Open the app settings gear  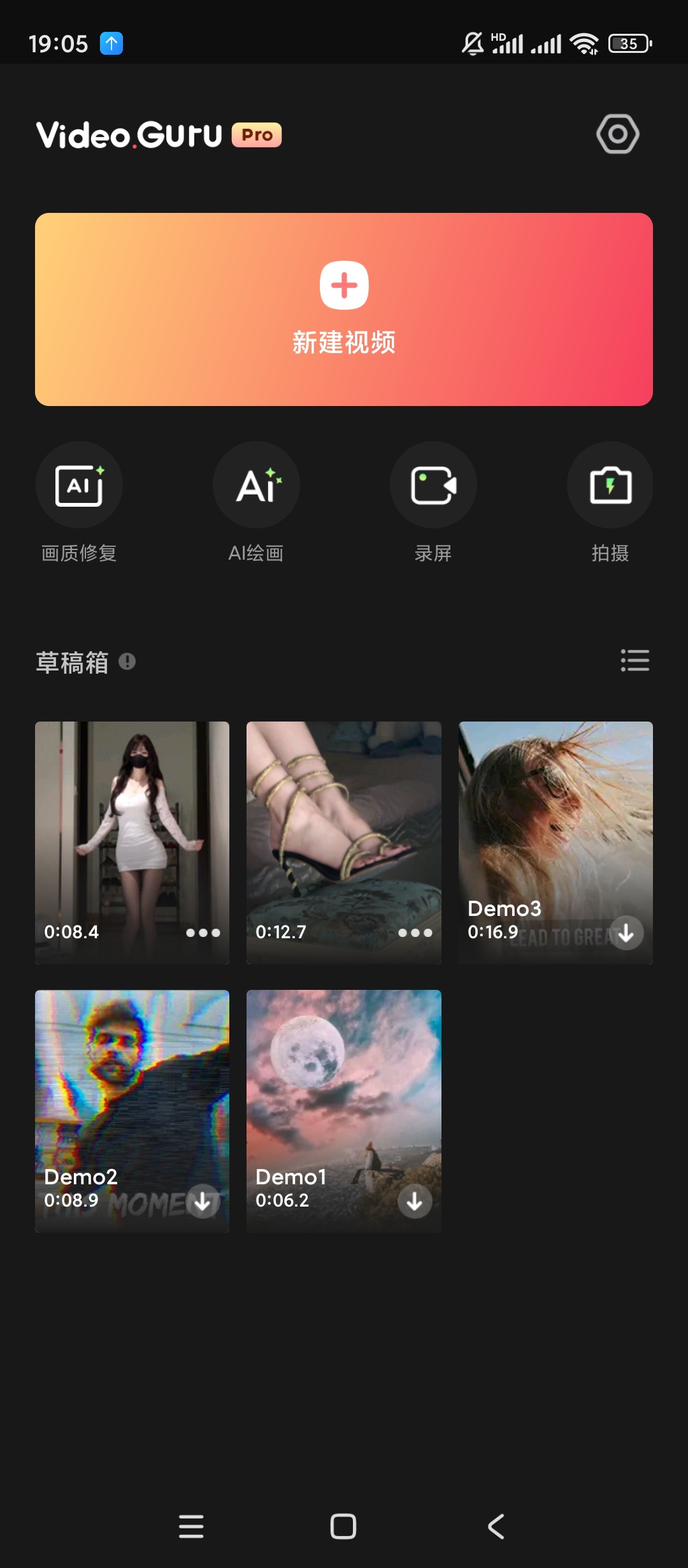617,134
